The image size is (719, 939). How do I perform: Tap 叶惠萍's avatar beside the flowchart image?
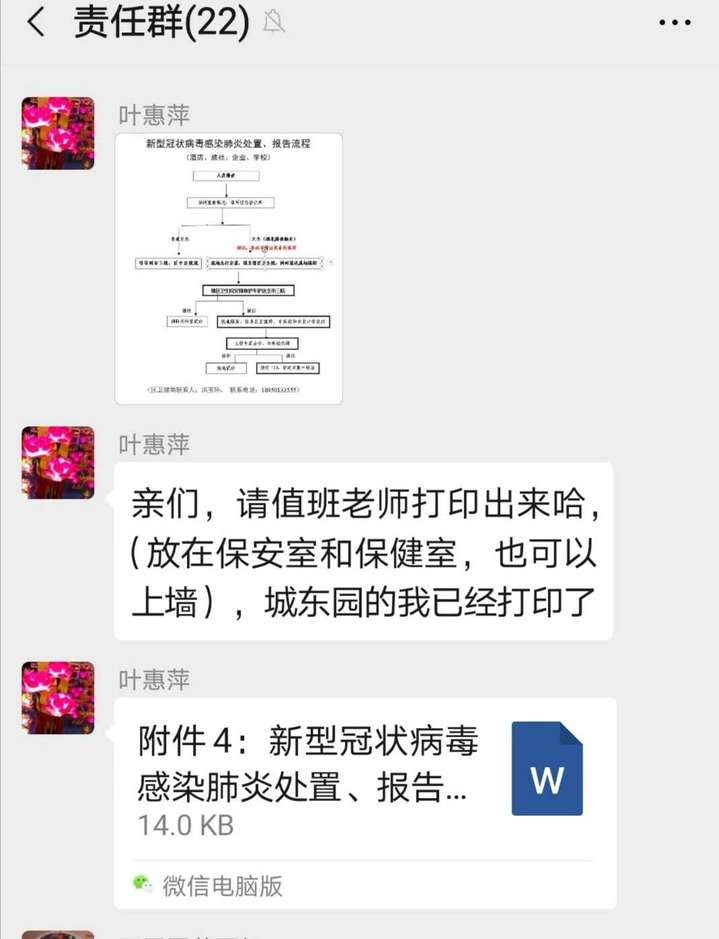pyautogui.click(x=58, y=133)
